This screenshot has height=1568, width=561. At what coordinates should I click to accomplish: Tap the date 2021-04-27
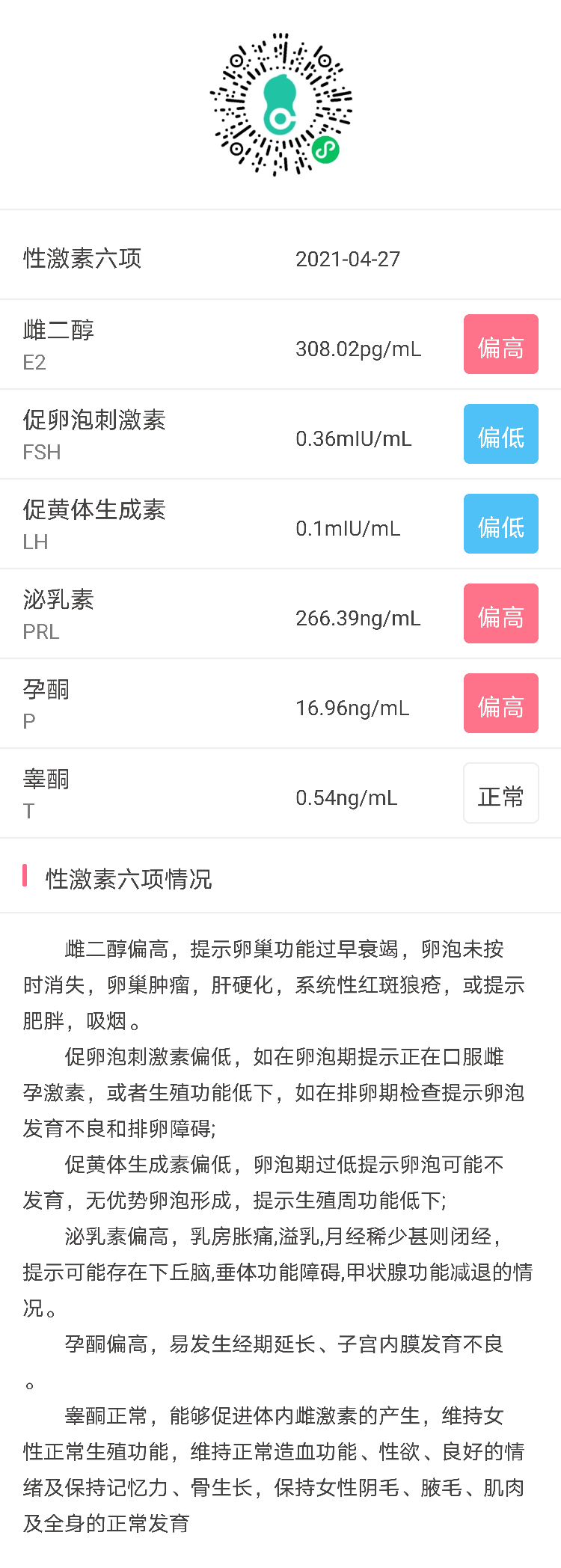click(349, 258)
